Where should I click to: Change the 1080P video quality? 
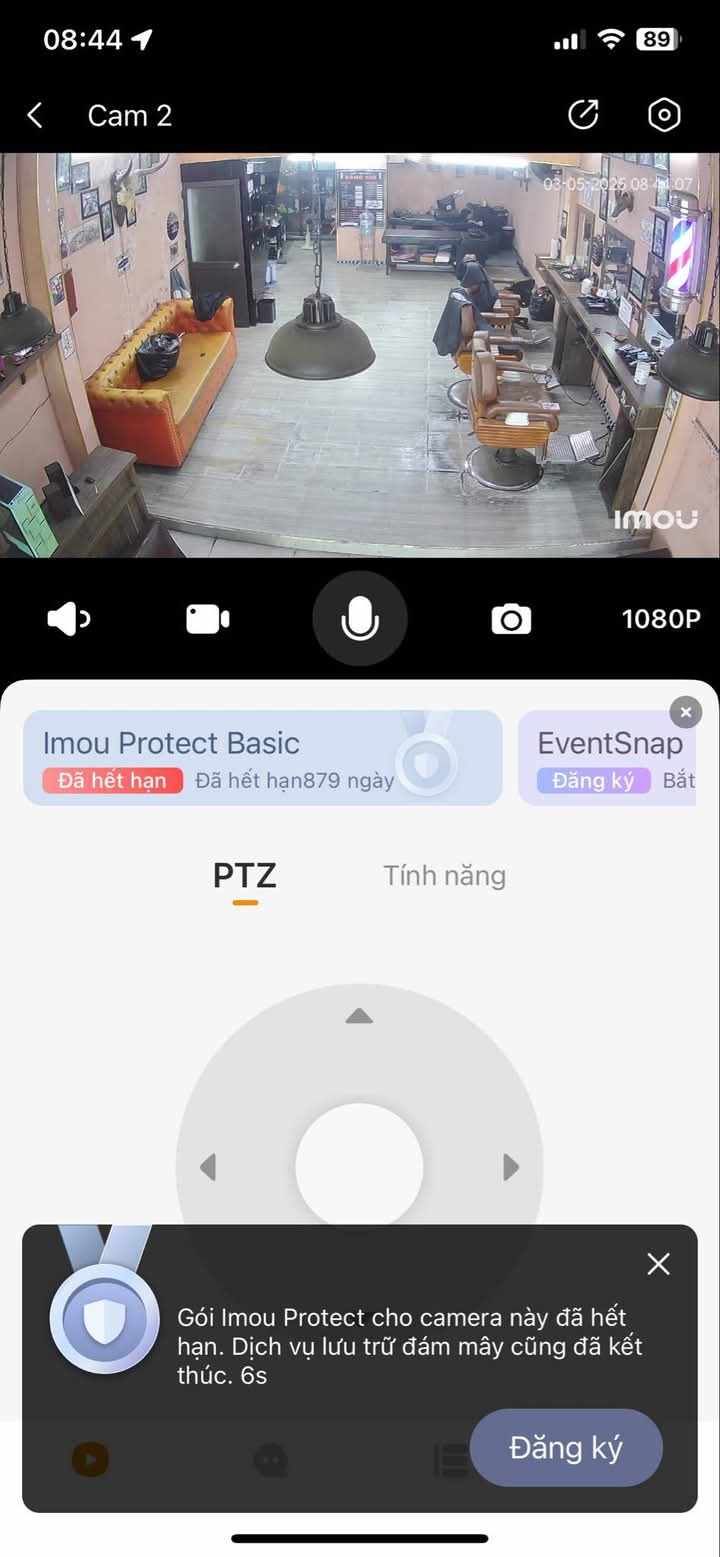[x=661, y=619]
